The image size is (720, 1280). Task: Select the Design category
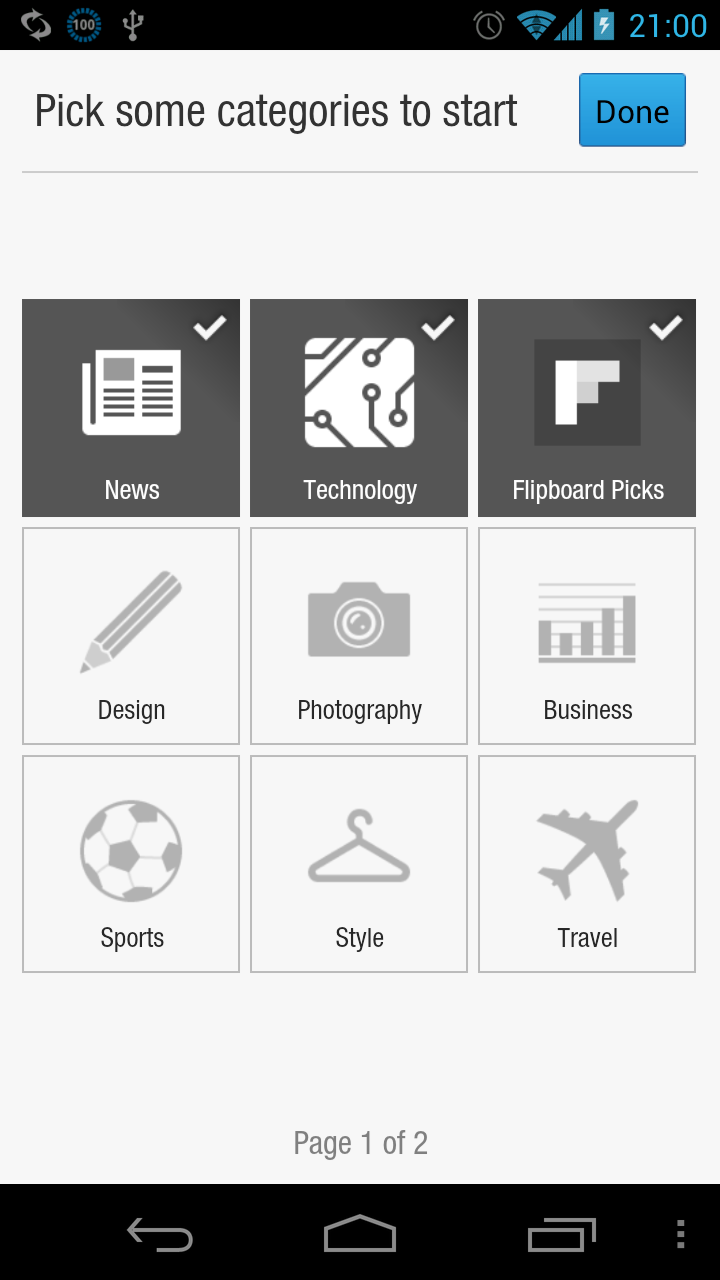point(131,636)
